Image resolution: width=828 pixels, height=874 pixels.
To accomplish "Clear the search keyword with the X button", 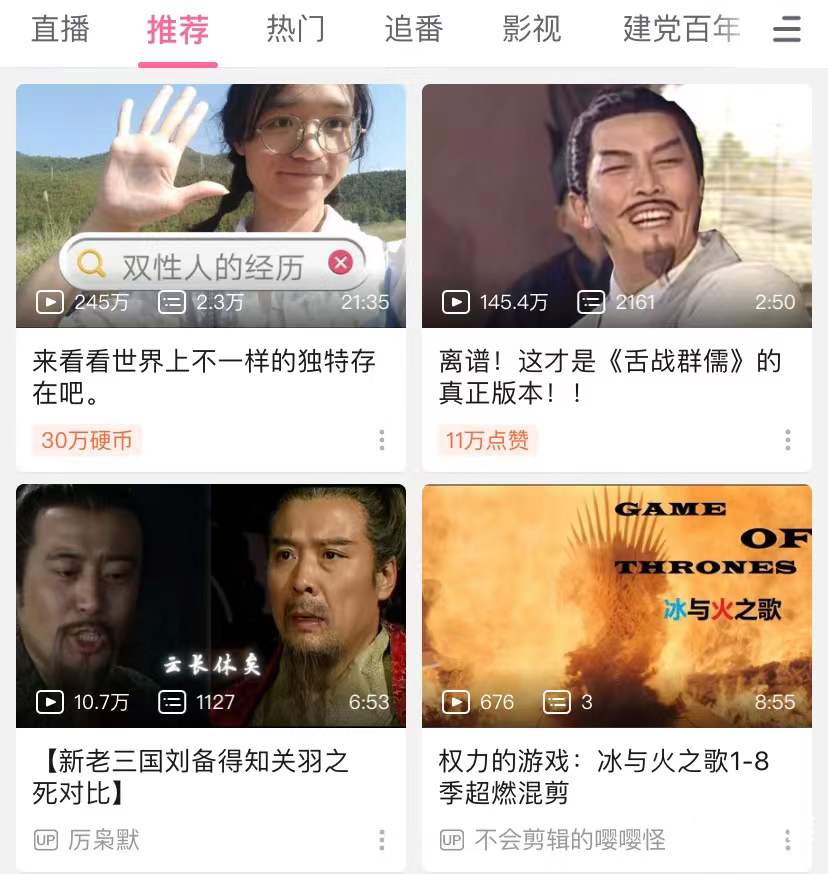I will pos(340,262).
